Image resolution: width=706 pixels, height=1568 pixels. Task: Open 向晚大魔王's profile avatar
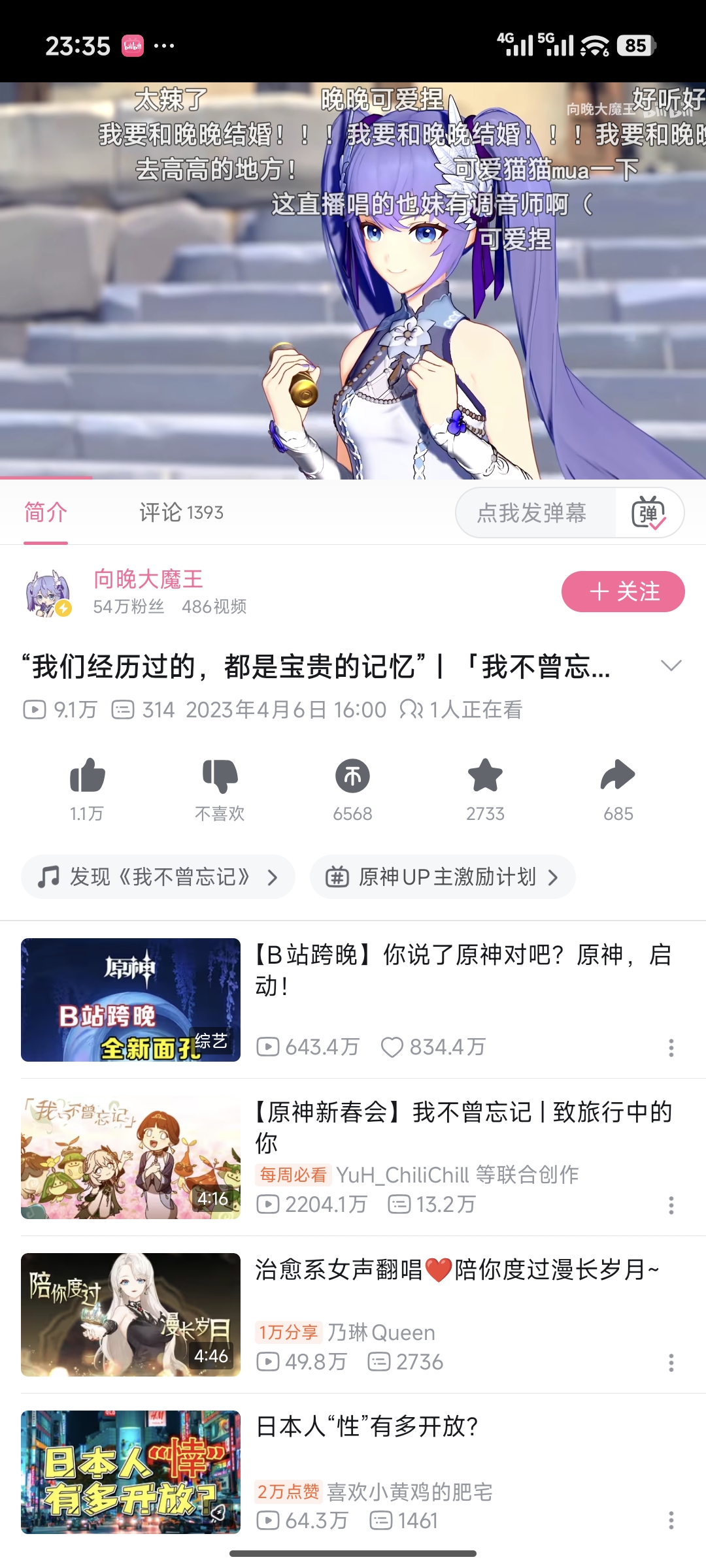(48, 593)
